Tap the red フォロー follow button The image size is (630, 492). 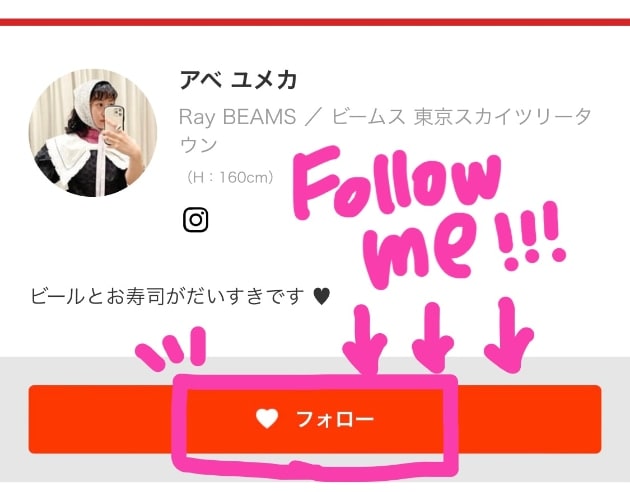[x=314, y=419]
